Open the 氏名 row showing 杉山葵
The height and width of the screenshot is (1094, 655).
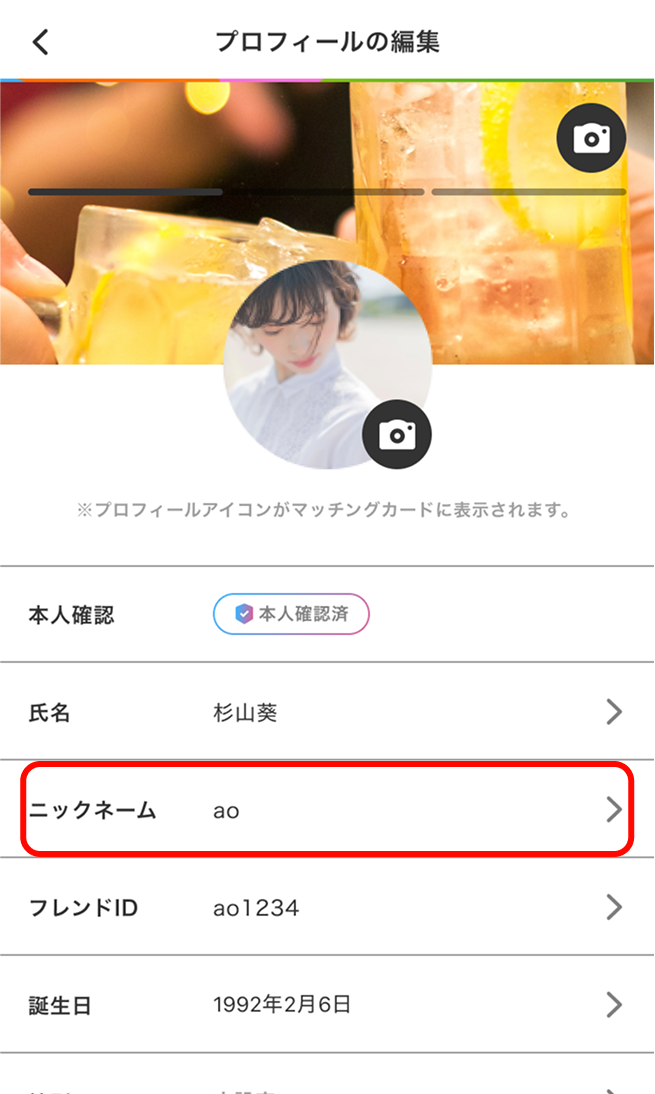tap(327, 712)
